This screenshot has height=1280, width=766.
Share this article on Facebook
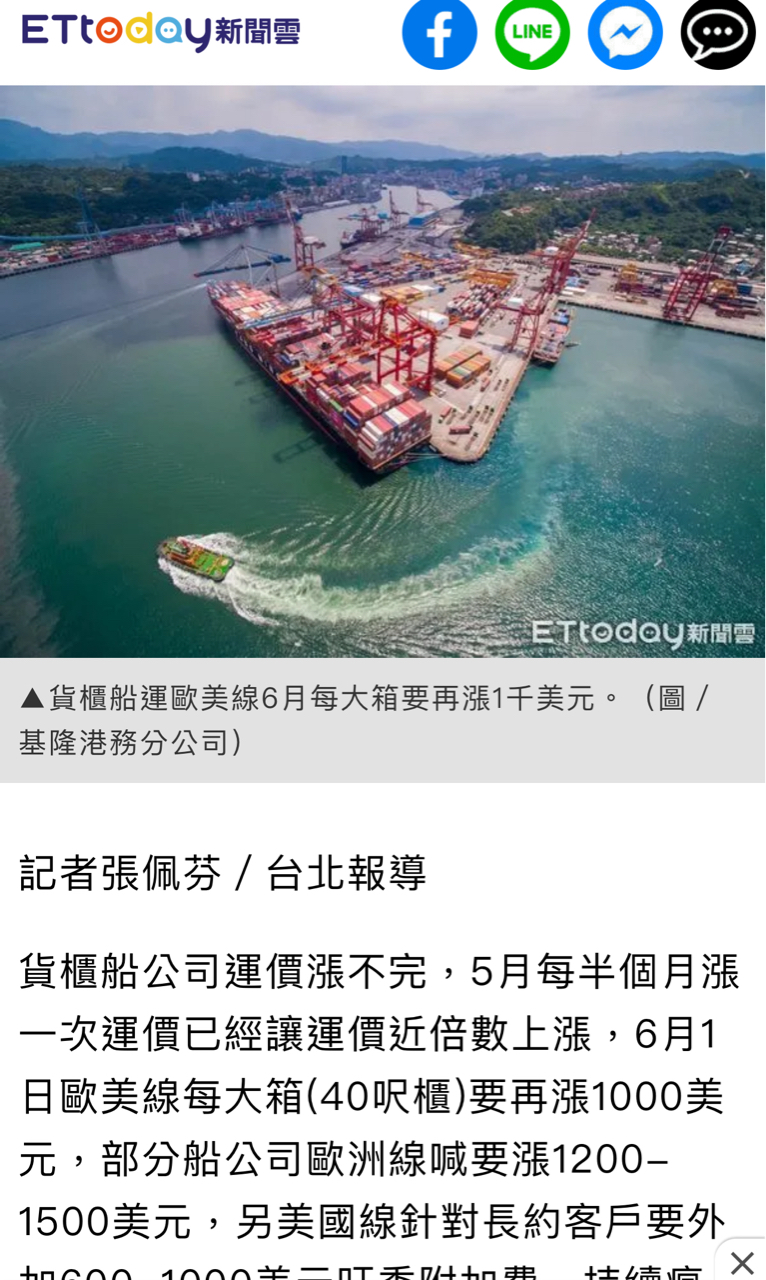pos(439,33)
